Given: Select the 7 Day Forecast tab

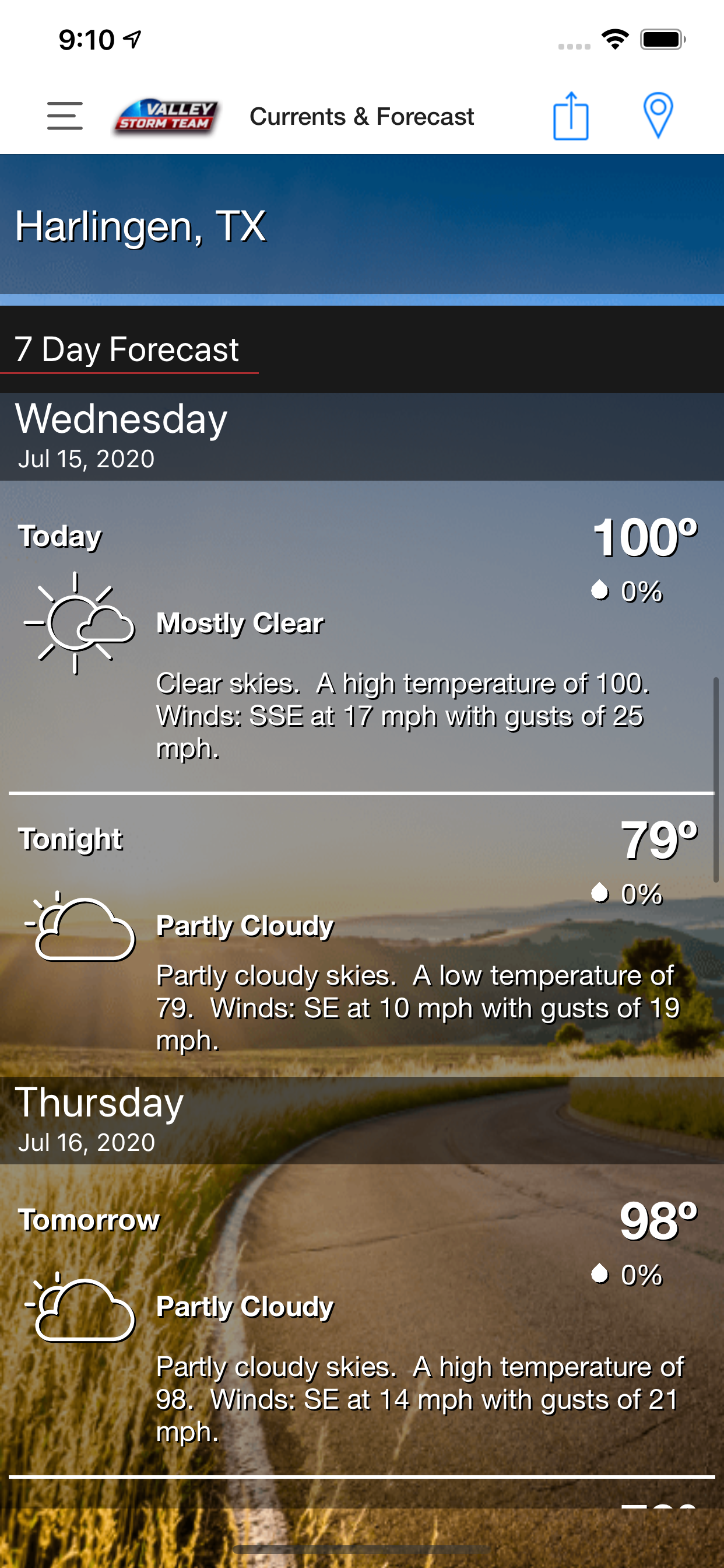Looking at the screenshot, I should pyautogui.click(x=129, y=350).
